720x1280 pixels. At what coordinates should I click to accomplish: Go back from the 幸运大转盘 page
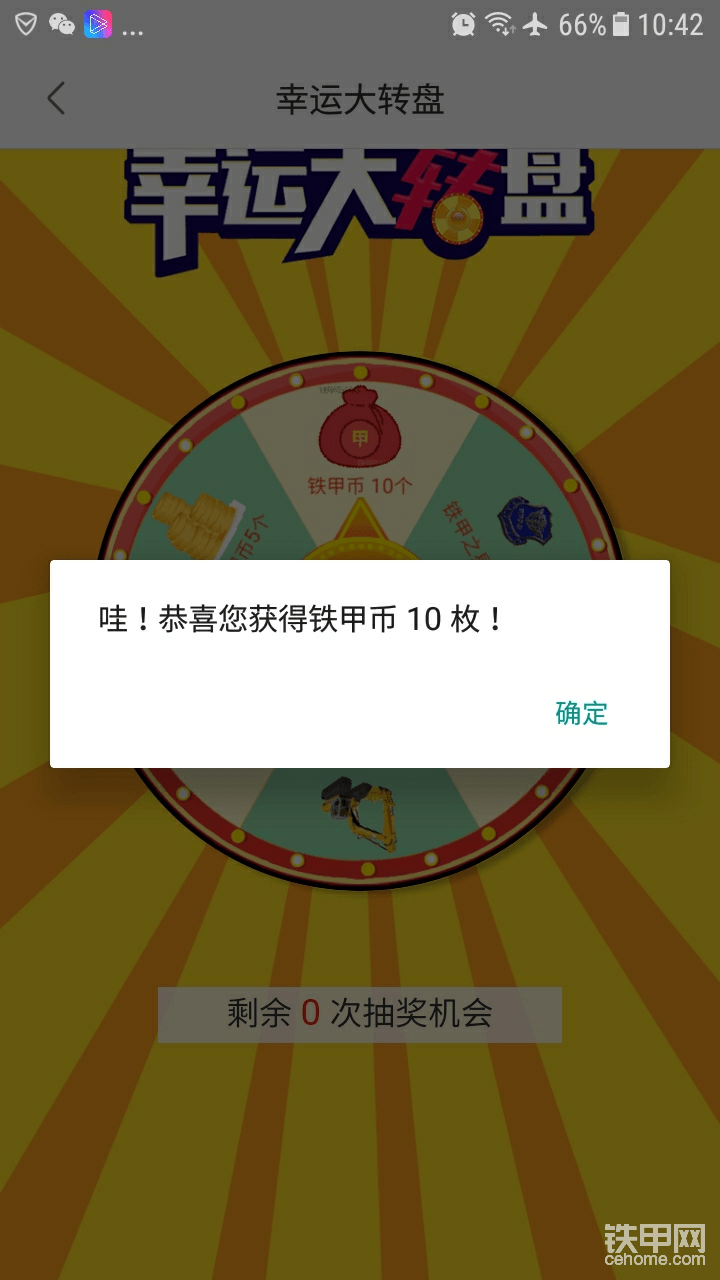(x=56, y=99)
